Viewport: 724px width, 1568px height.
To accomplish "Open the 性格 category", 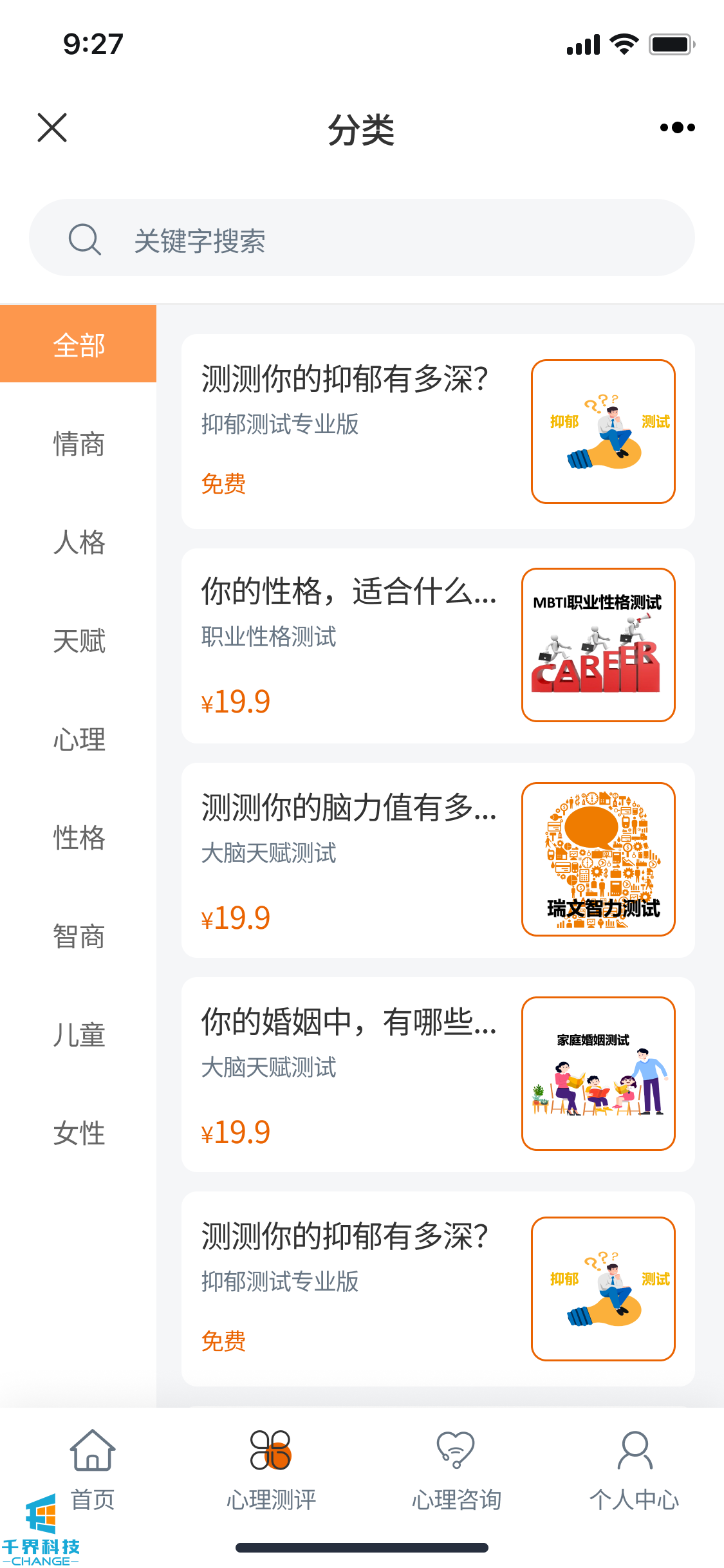I will click(79, 837).
